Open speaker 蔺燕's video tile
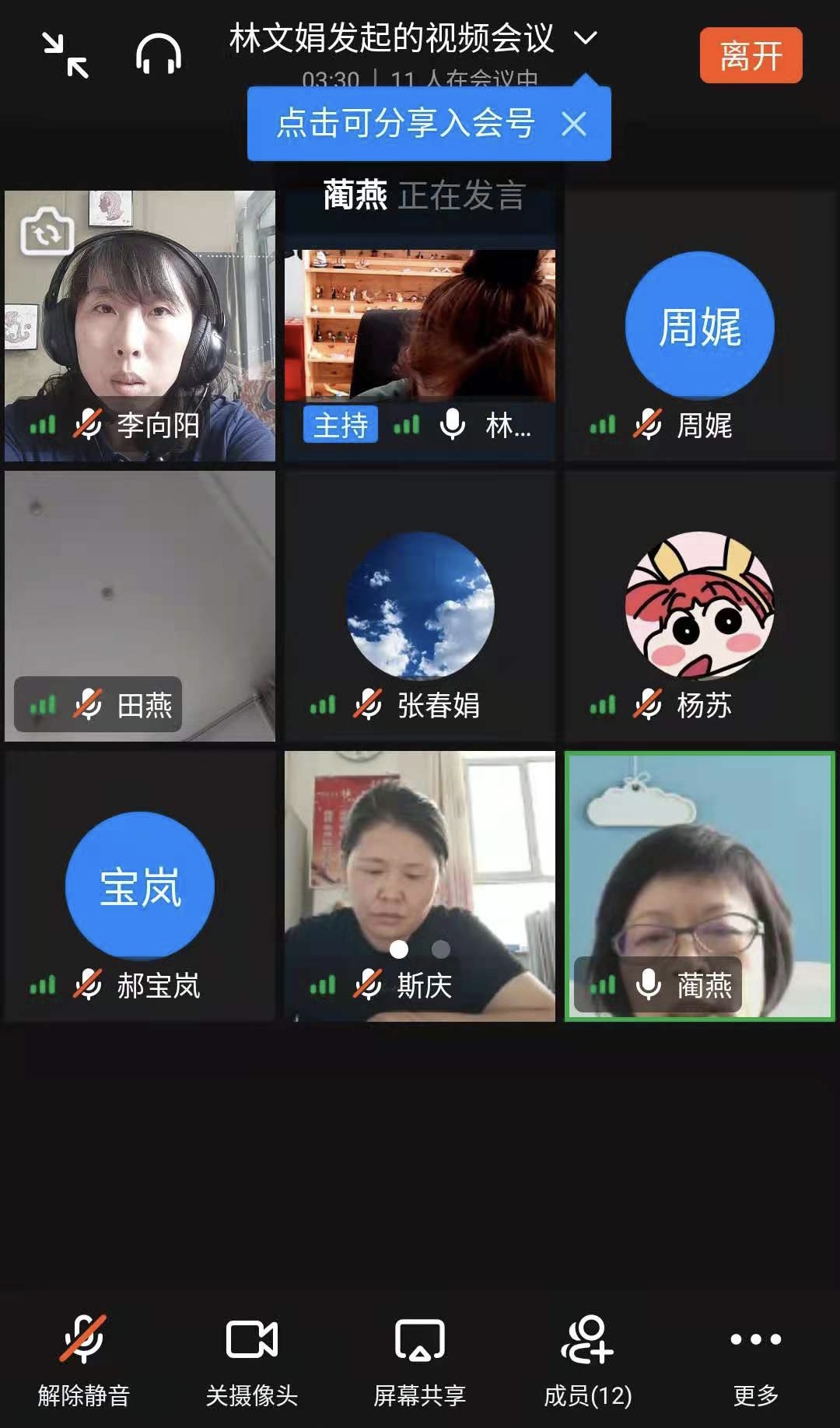Viewport: 840px width, 1428px height. tap(699, 872)
